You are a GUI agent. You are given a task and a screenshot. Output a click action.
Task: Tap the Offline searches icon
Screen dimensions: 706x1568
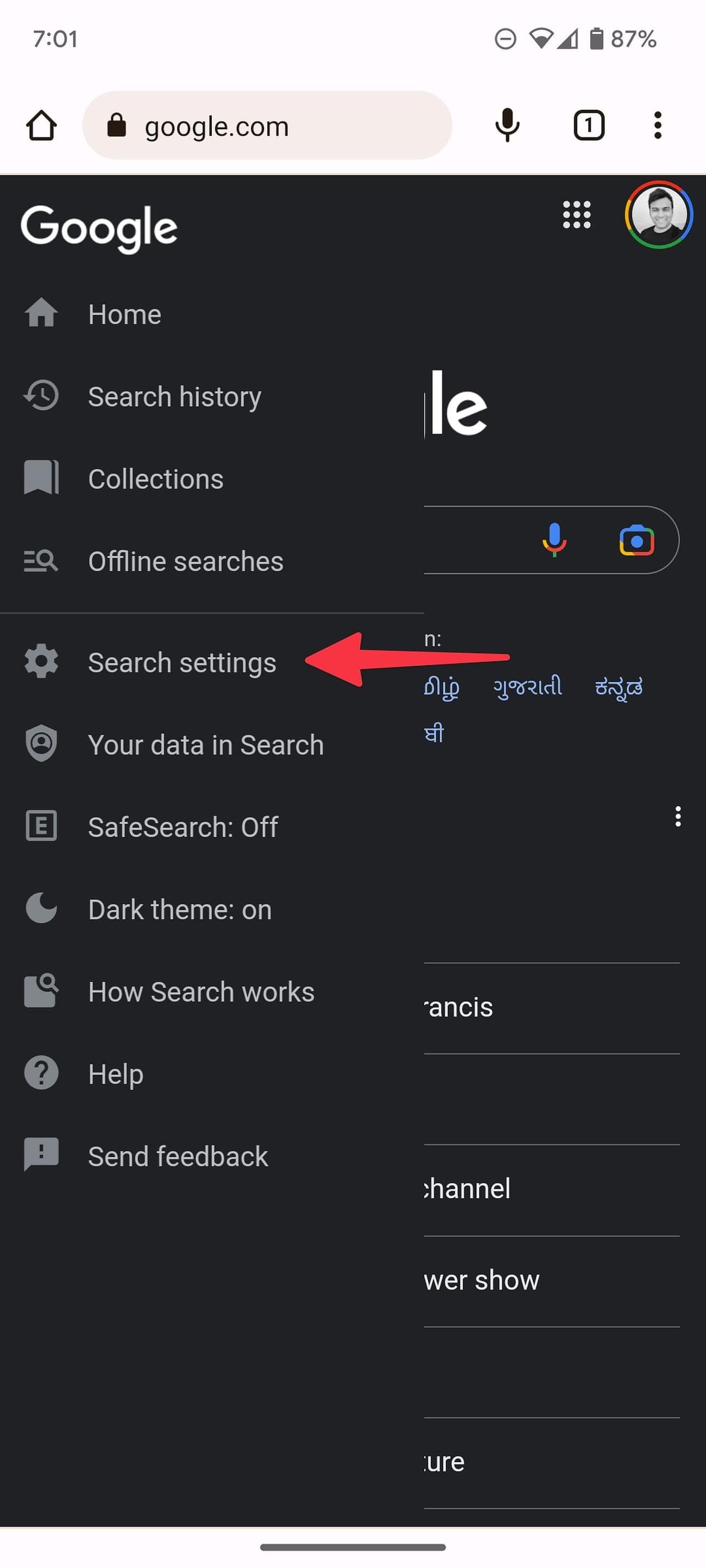[x=40, y=561]
